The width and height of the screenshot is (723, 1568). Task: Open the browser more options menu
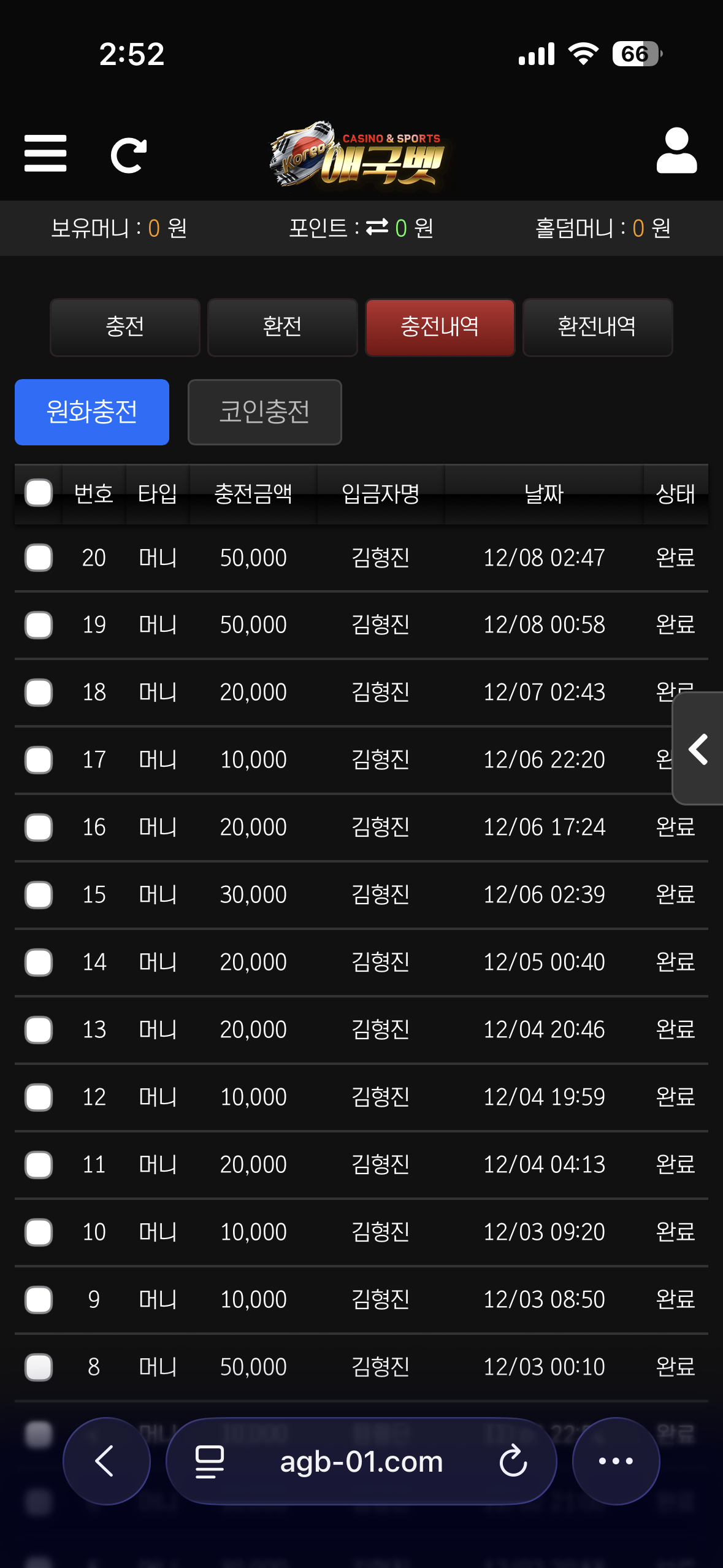click(x=616, y=1461)
